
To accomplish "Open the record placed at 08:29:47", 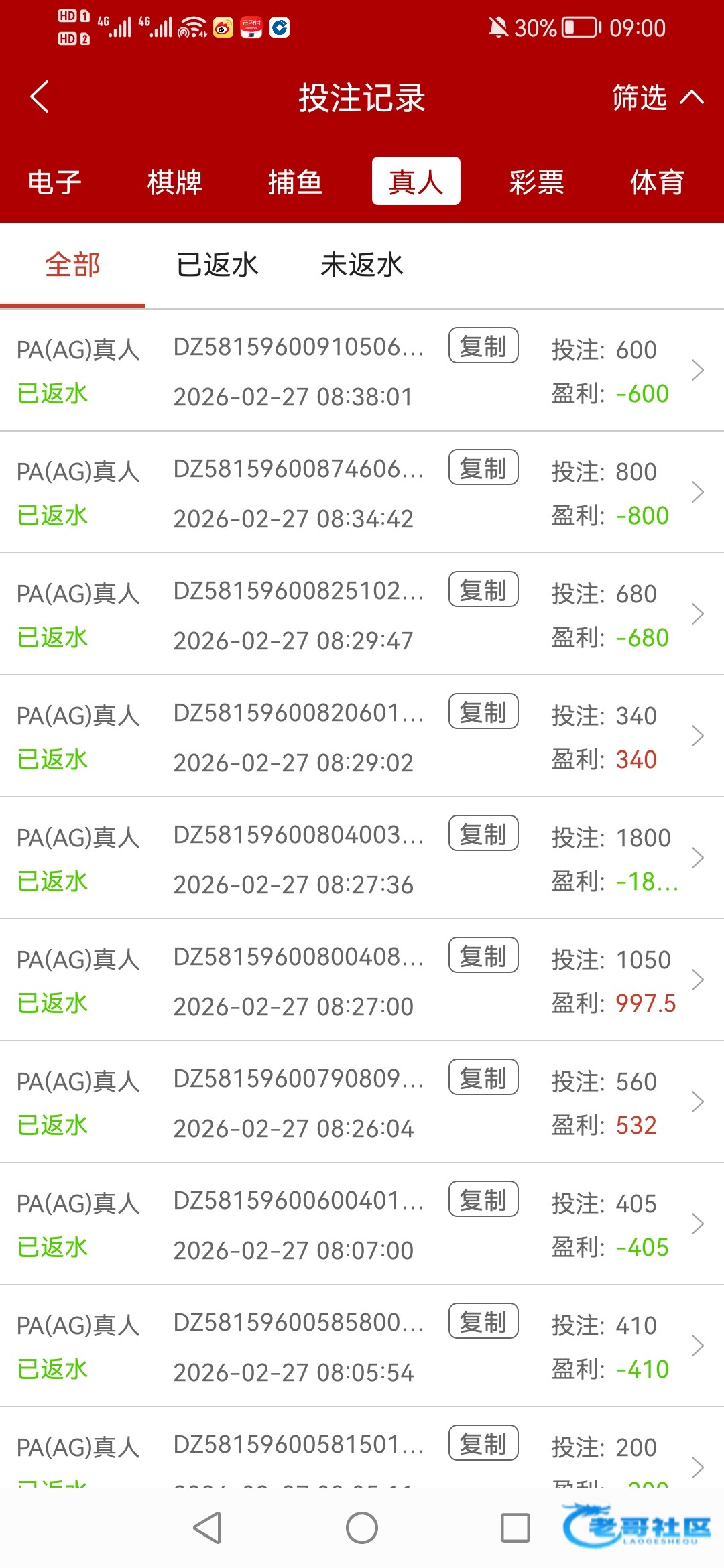I will (x=697, y=614).
